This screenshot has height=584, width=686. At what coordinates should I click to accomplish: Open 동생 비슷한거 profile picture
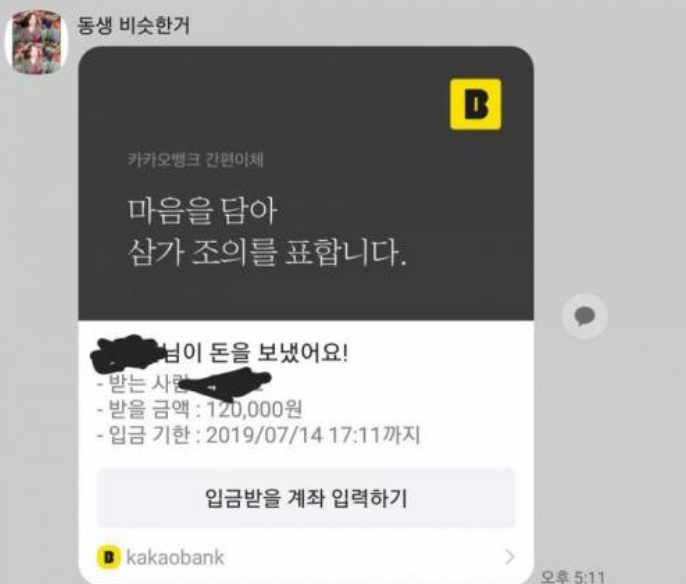tap(38, 44)
